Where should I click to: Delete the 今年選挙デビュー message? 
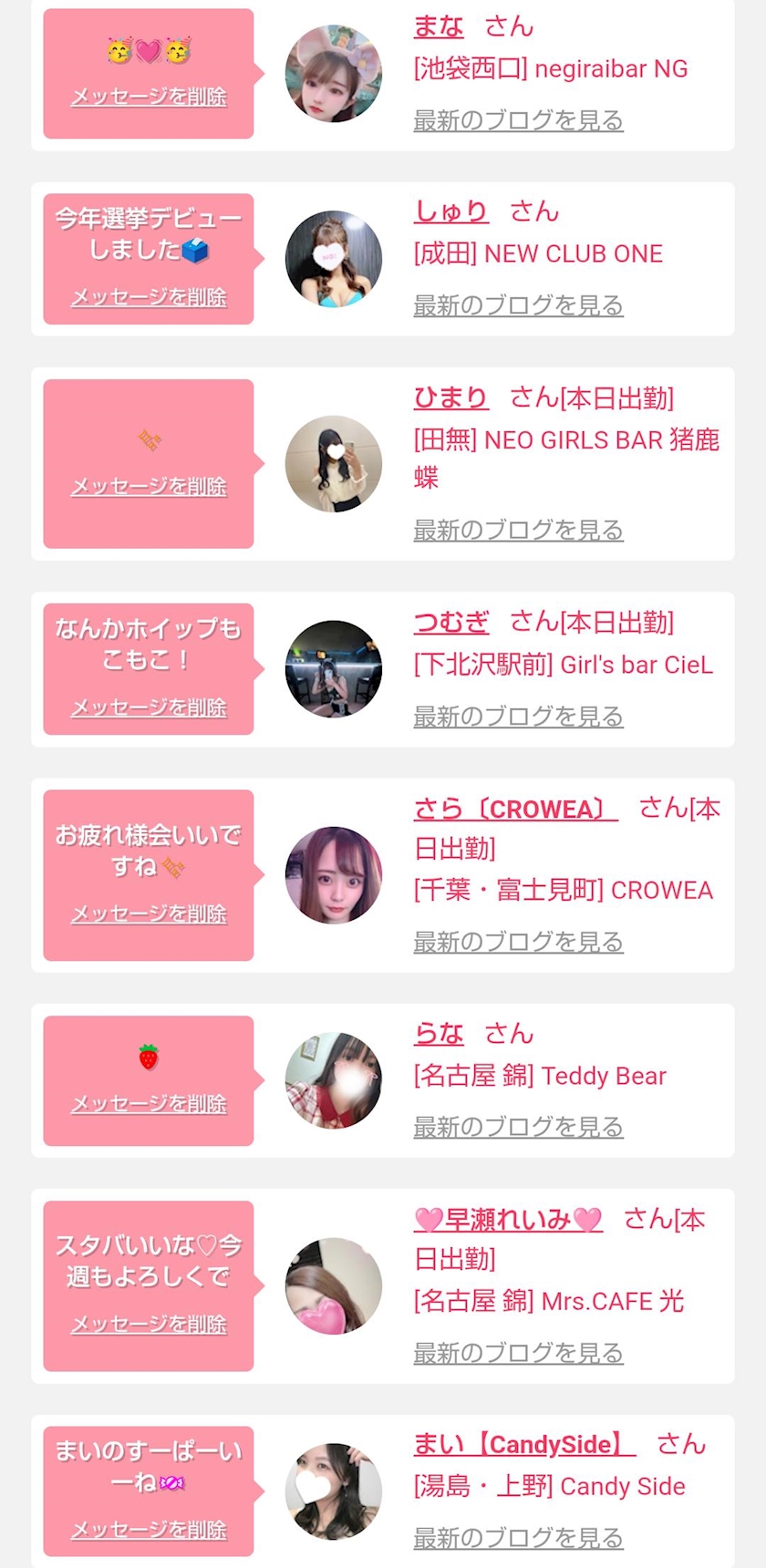point(149,297)
